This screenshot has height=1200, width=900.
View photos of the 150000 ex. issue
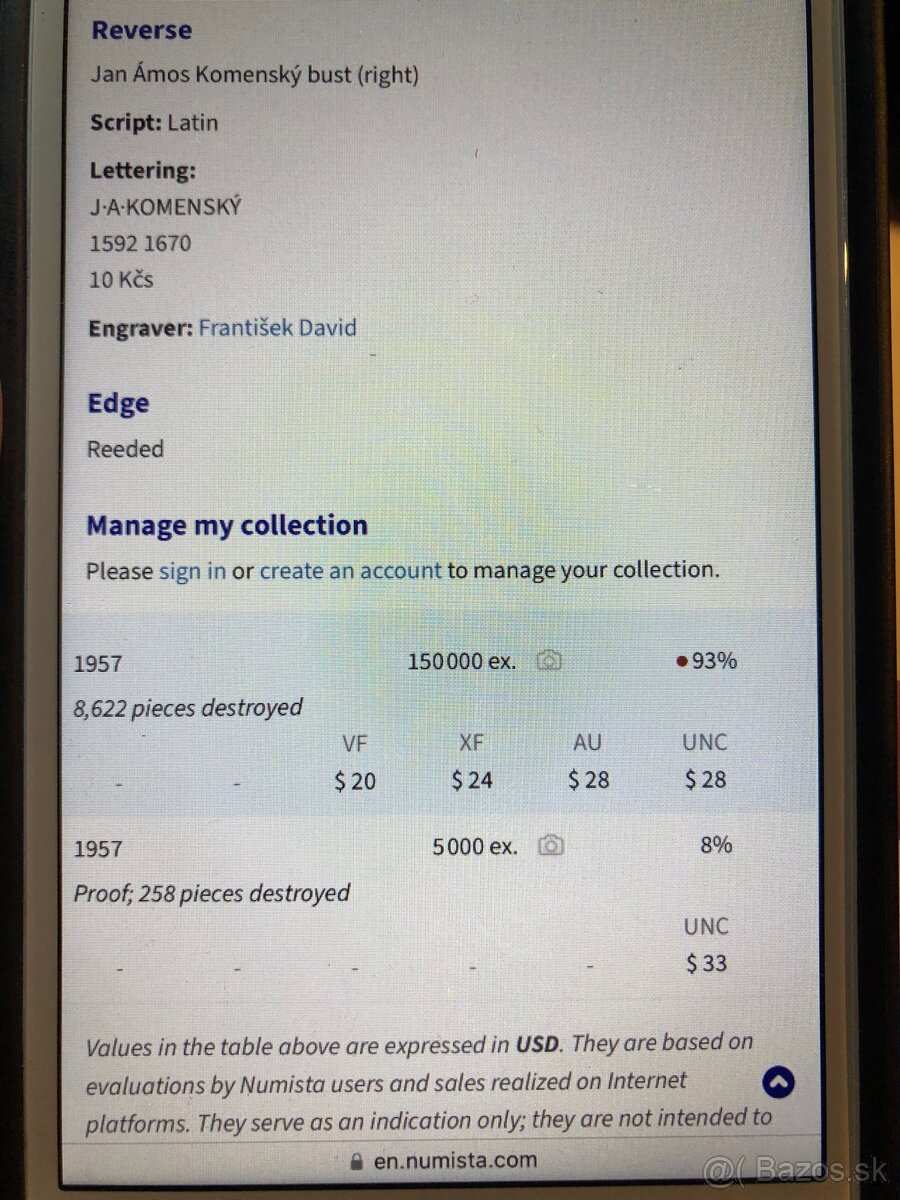(x=549, y=660)
